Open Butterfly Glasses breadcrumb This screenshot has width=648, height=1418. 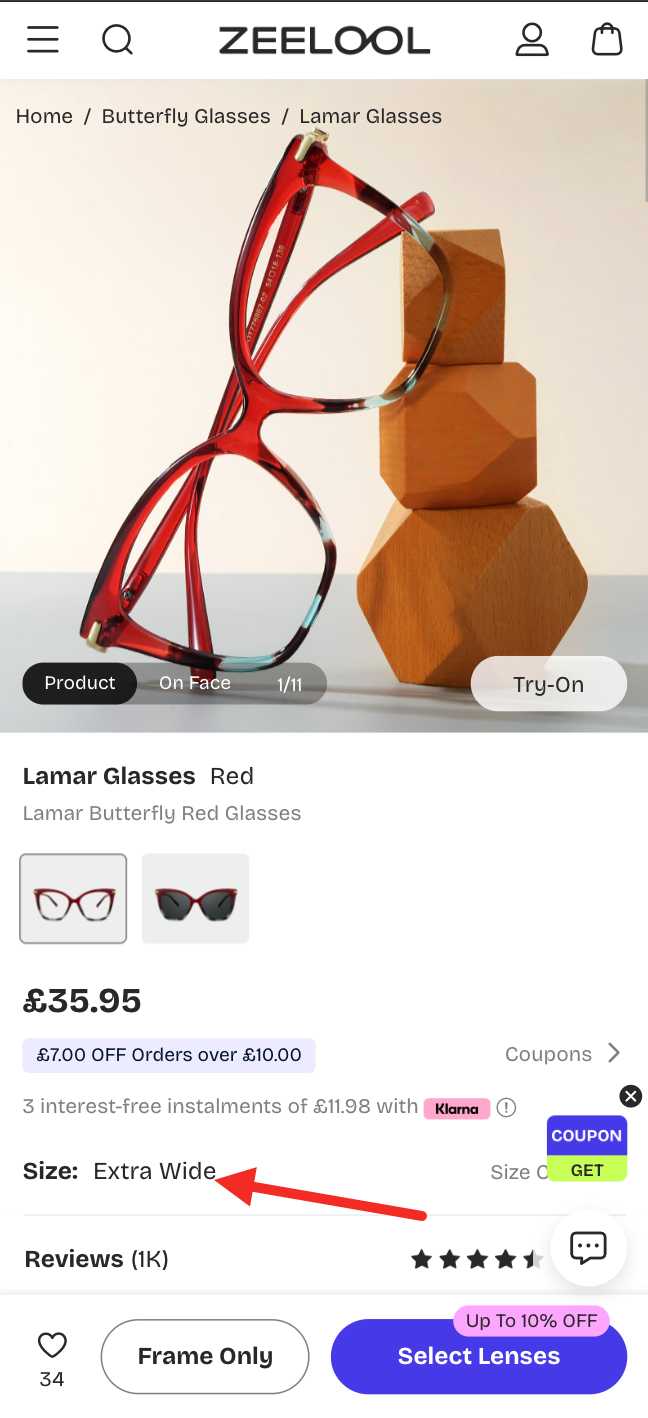click(186, 116)
